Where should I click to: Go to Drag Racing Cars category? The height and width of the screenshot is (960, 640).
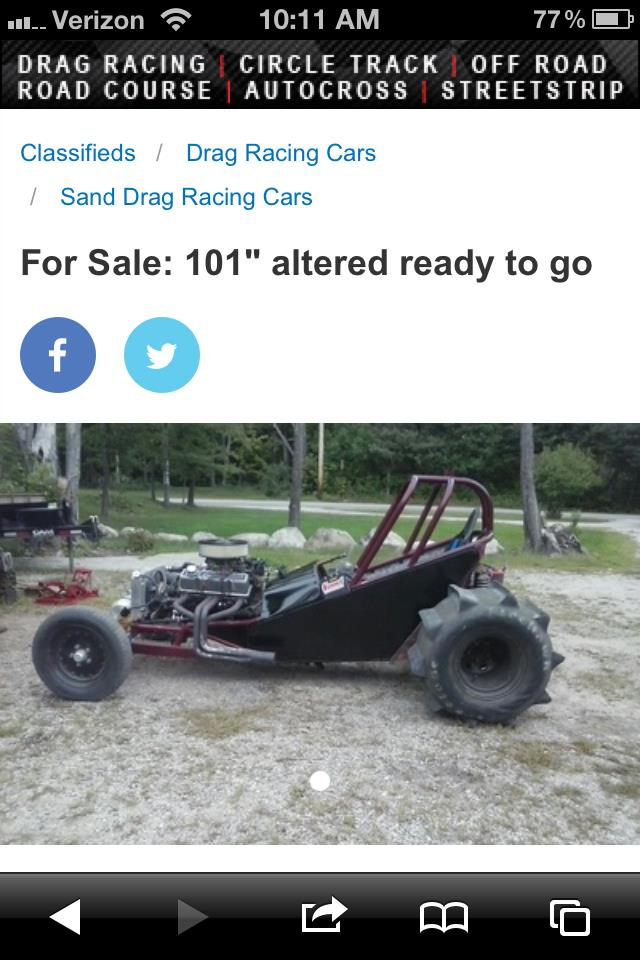pyautogui.click(x=281, y=153)
